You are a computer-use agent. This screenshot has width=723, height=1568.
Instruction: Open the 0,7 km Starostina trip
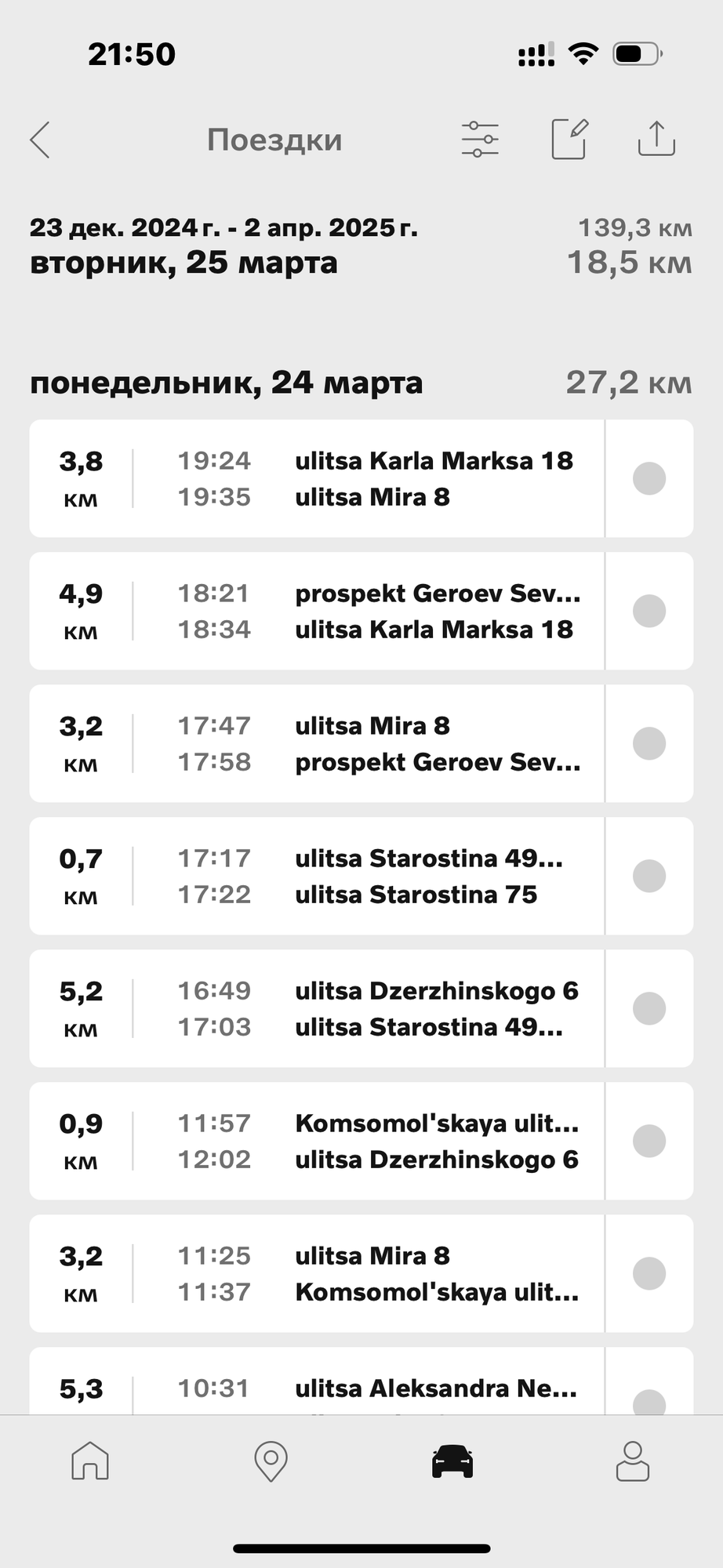317,876
